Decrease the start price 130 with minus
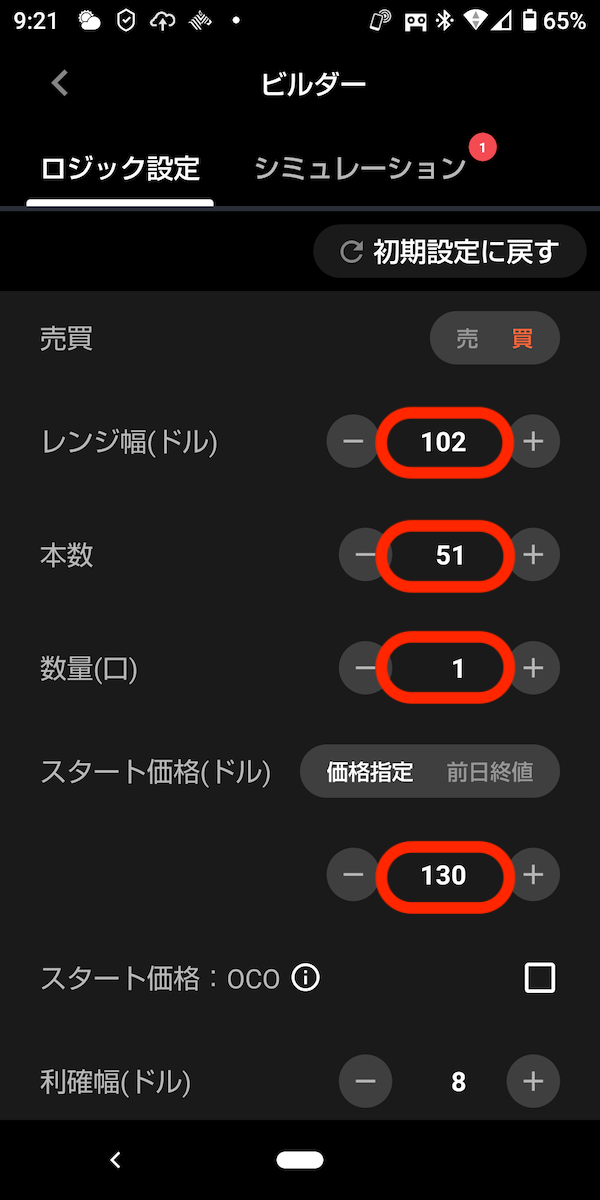This screenshot has width=600, height=1200. coord(353,875)
